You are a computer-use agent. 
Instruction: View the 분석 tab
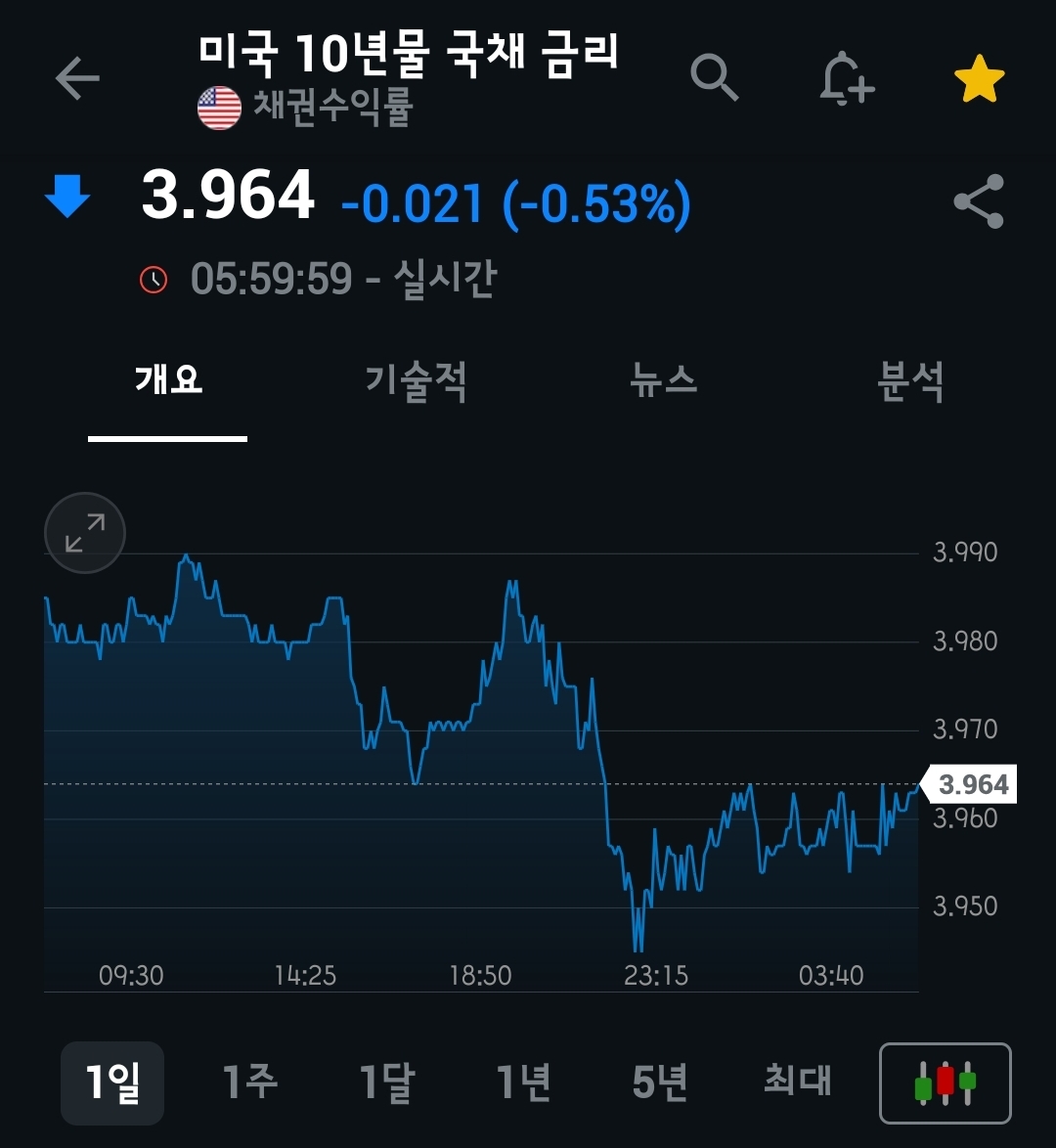[x=910, y=379]
